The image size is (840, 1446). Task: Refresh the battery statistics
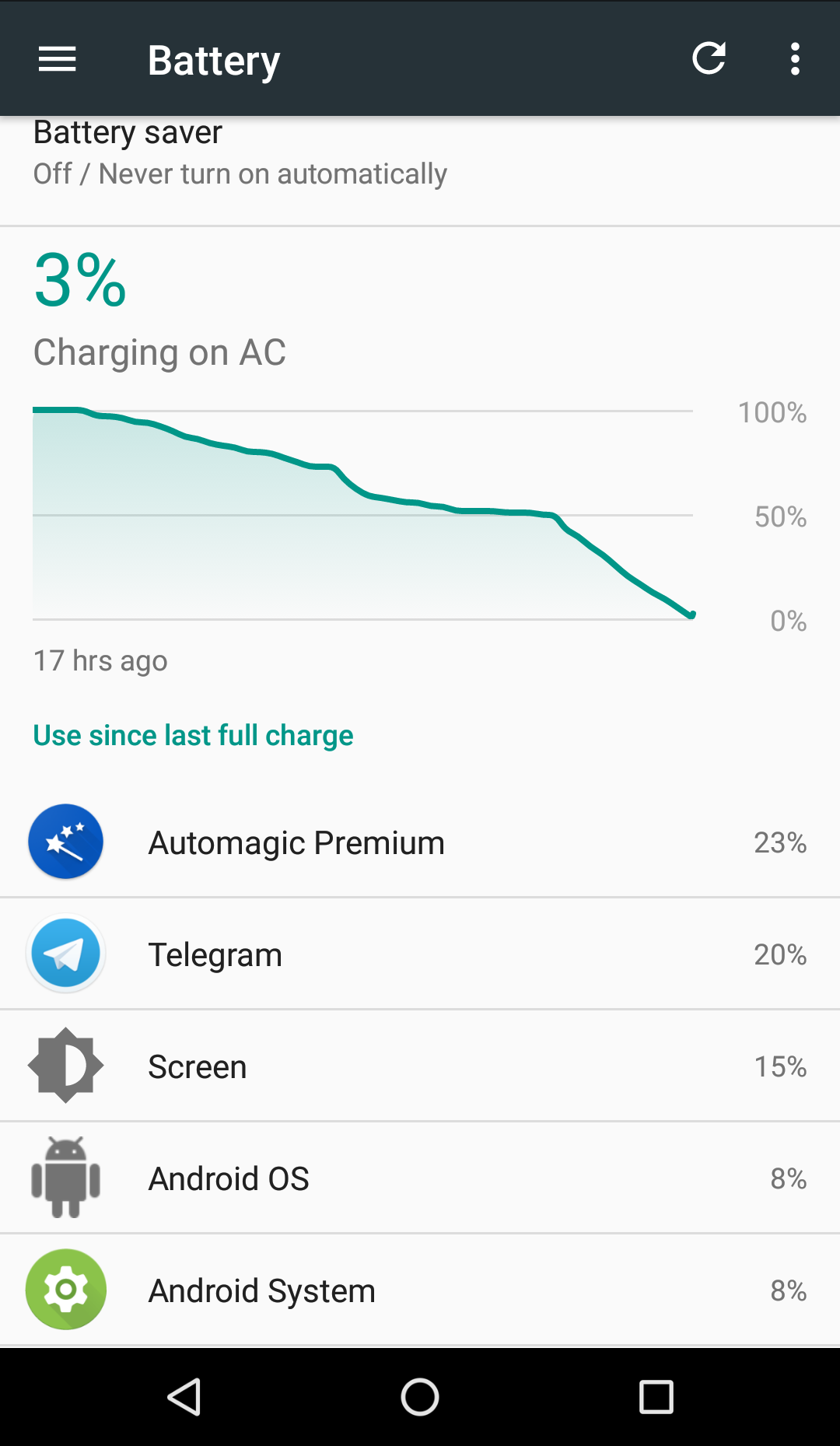tap(709, 58)
